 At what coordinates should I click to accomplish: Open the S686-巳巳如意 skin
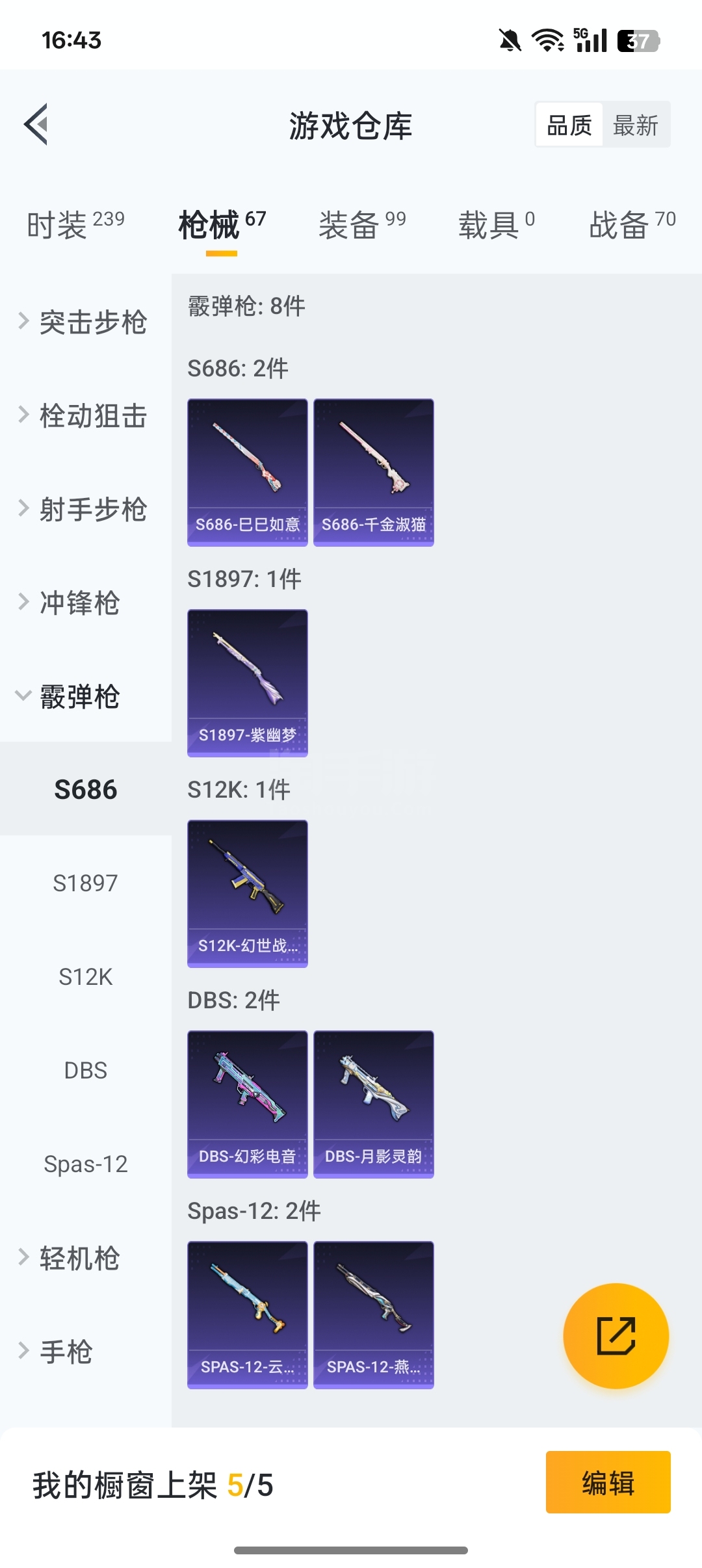point(248,473)
